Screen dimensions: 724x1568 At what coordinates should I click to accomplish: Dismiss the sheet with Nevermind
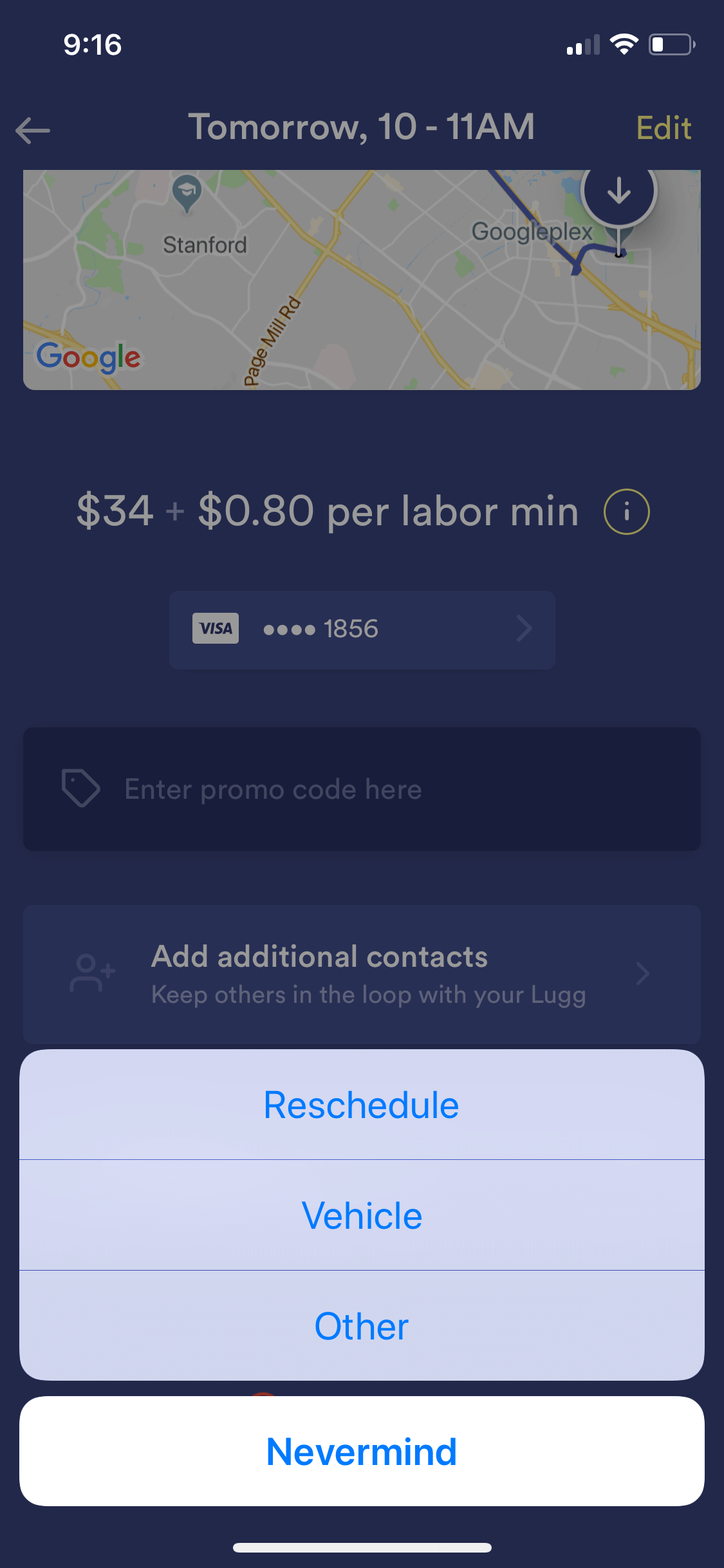click(x=362, y=1451)
